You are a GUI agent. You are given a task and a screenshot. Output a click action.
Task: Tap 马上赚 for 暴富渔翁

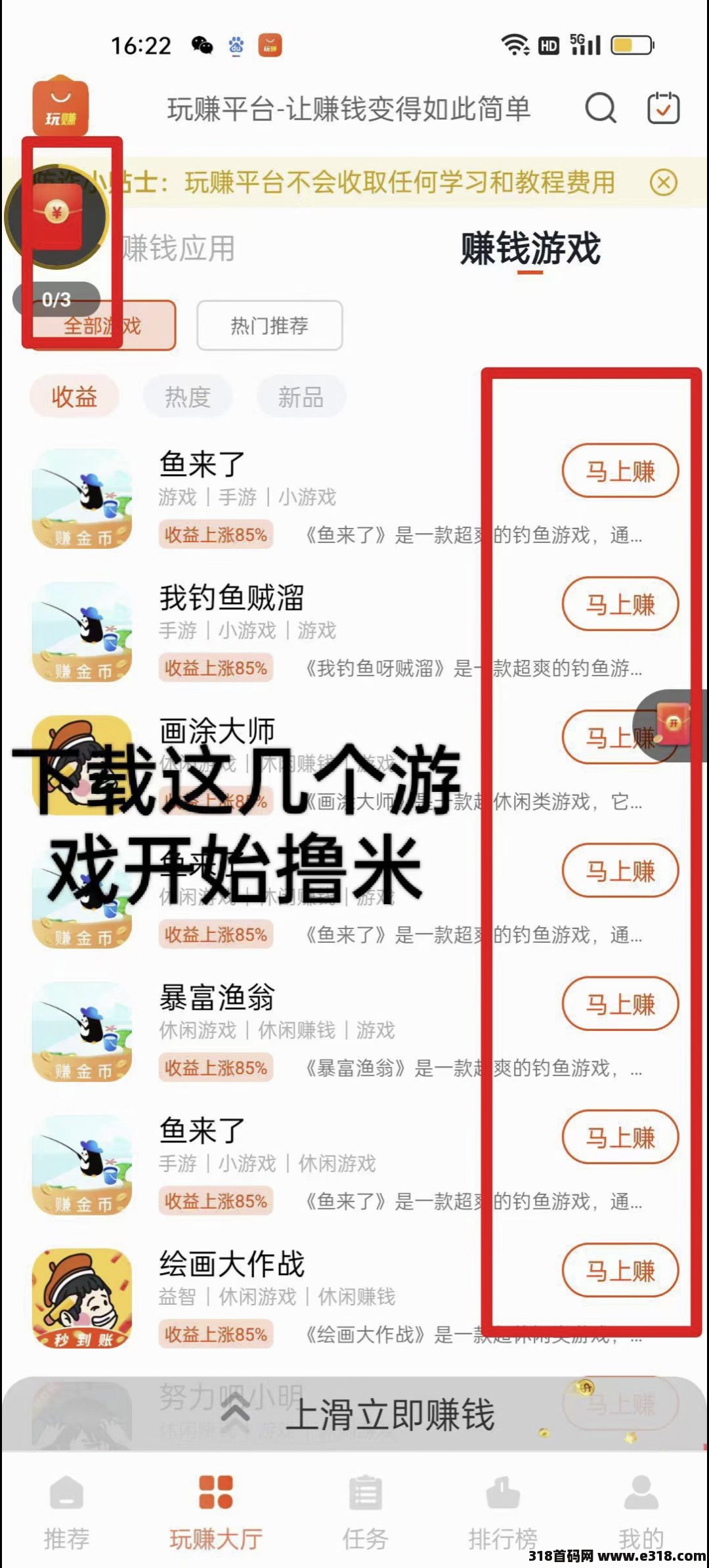tap(620, 1004)
